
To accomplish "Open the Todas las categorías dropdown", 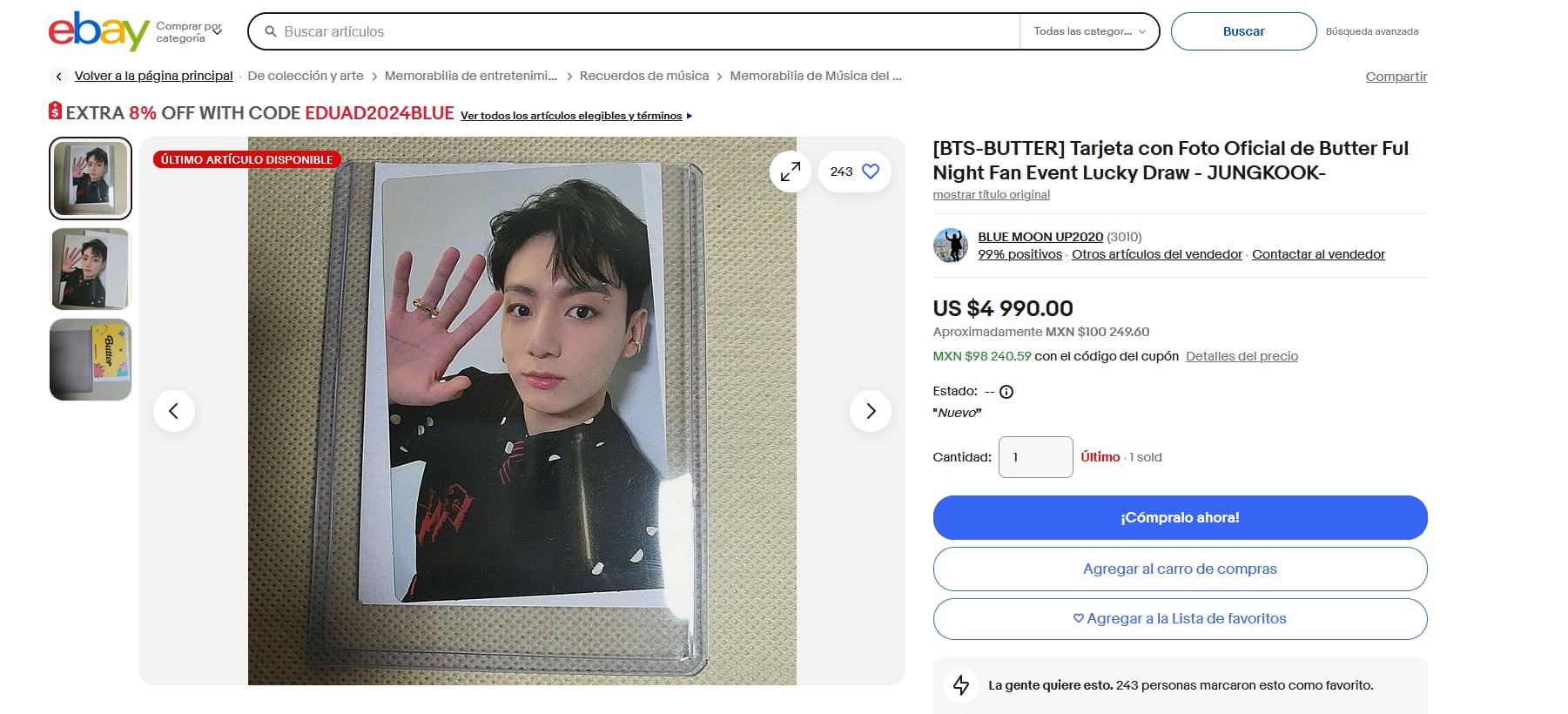I will click(x=1089, y=31).
